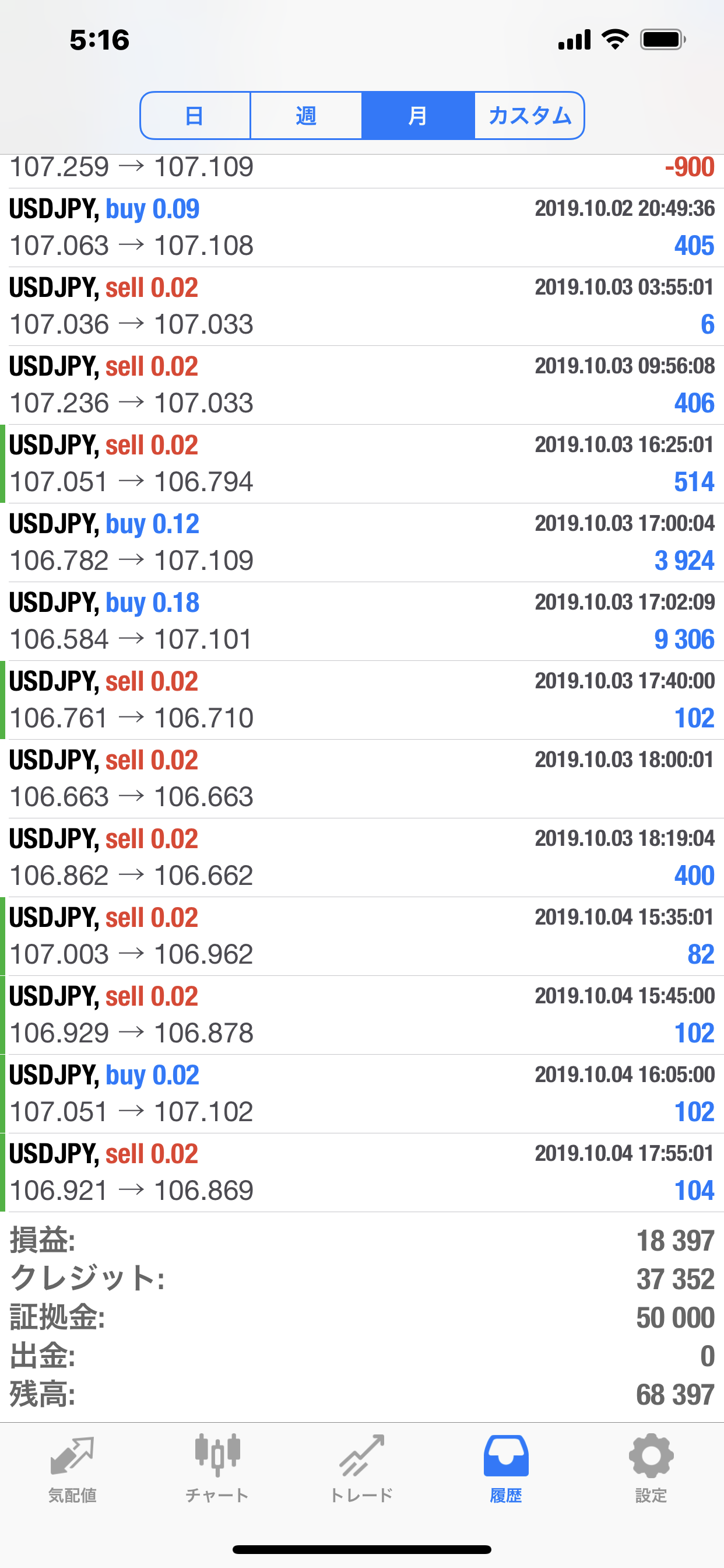Switch to the 日 (day) period tab
Viewport: 724px width, 1568px height.
tap(195, 116)
